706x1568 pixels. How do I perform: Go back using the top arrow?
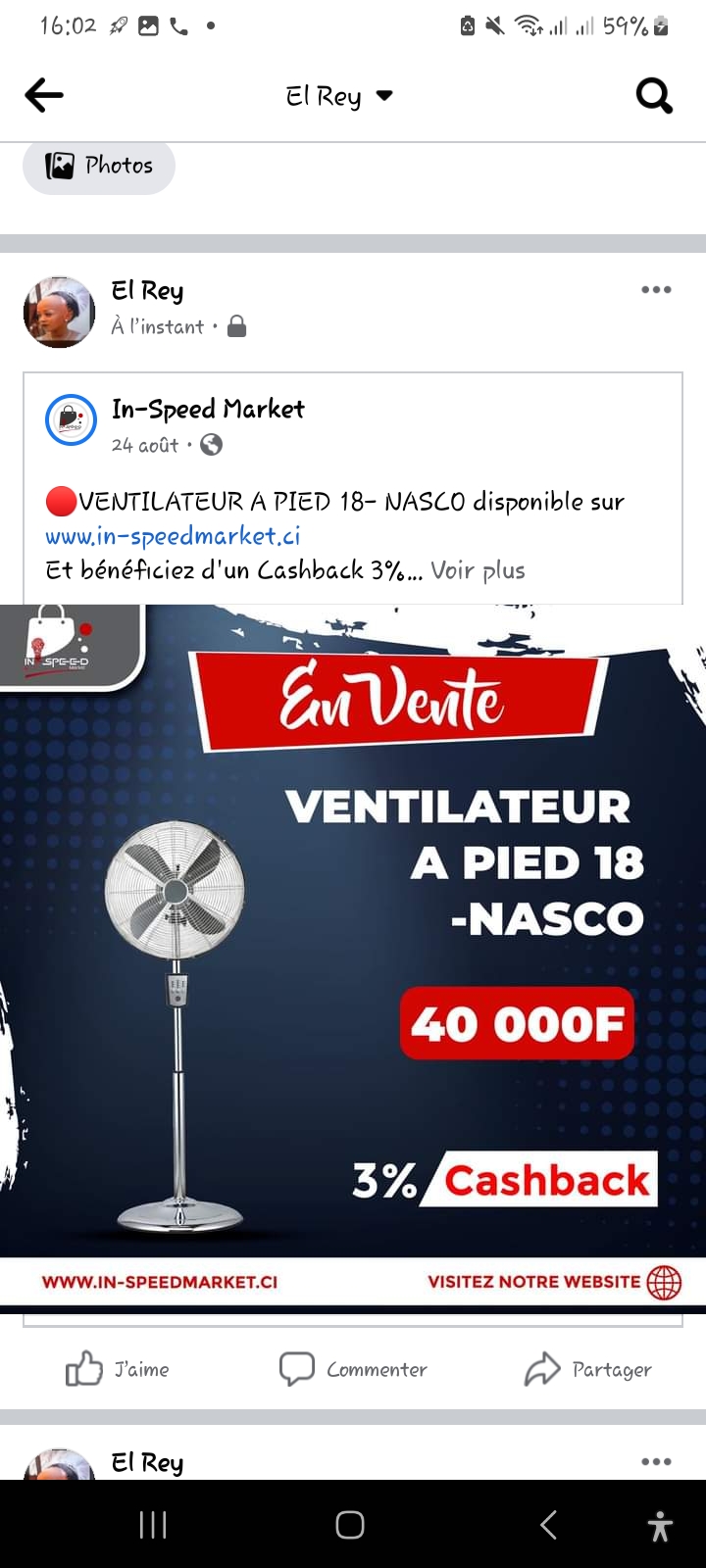(44, 95)
